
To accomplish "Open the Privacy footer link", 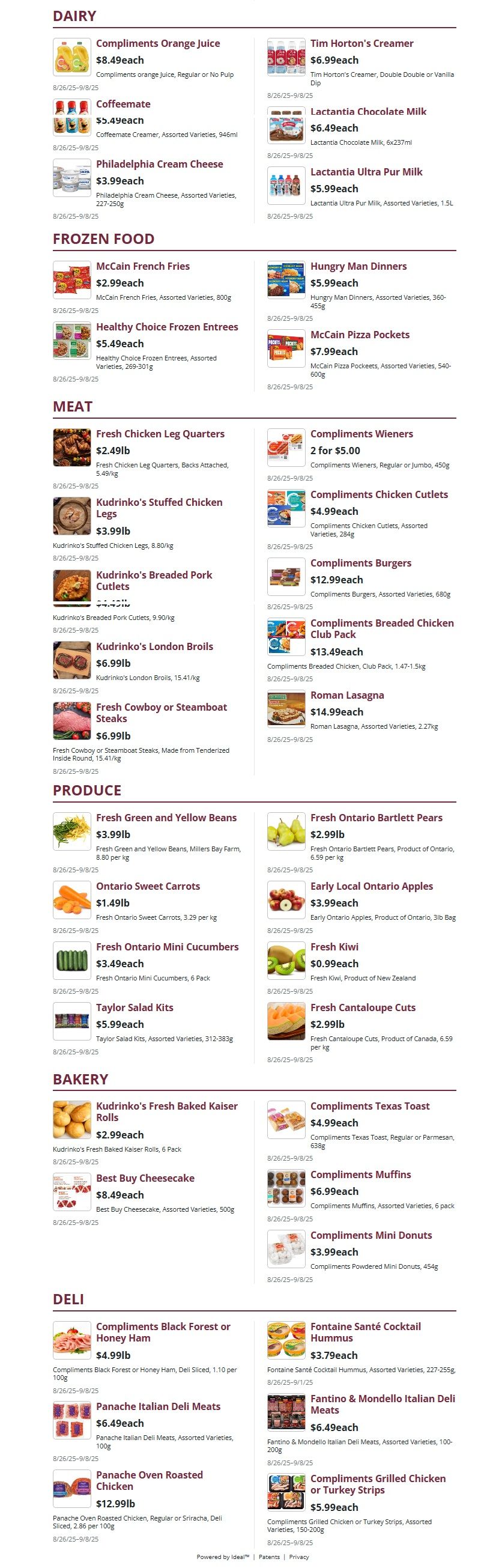I will [299, 1557].
